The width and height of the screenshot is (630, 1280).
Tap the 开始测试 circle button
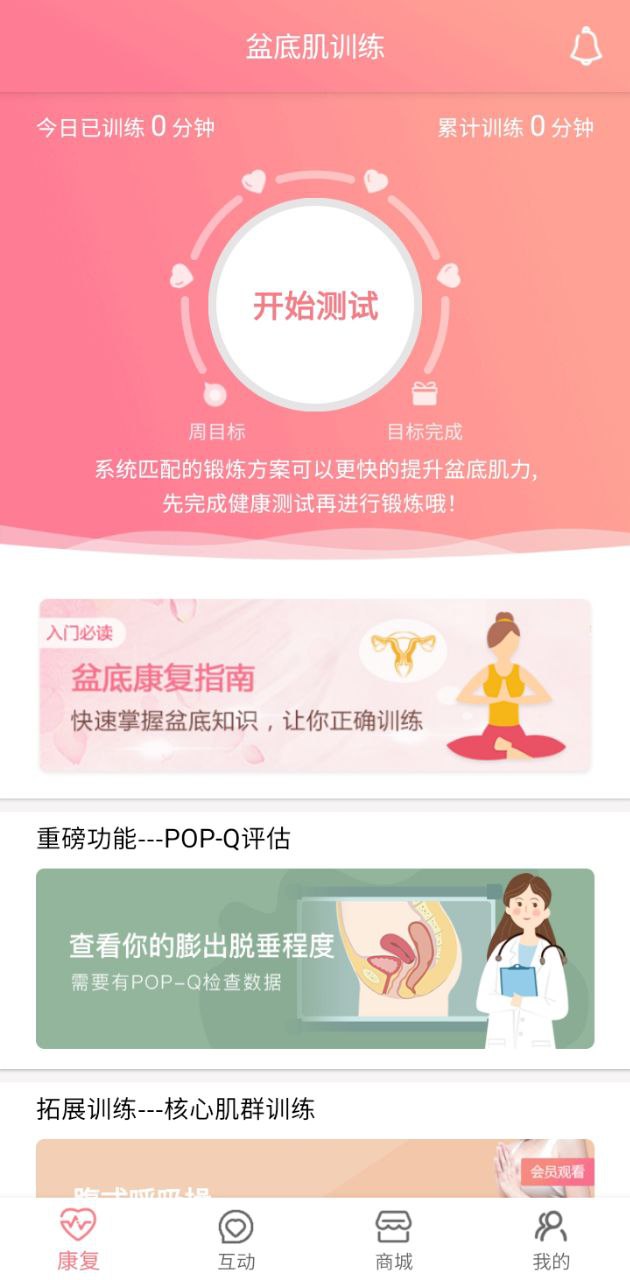(x=315, y=305)
